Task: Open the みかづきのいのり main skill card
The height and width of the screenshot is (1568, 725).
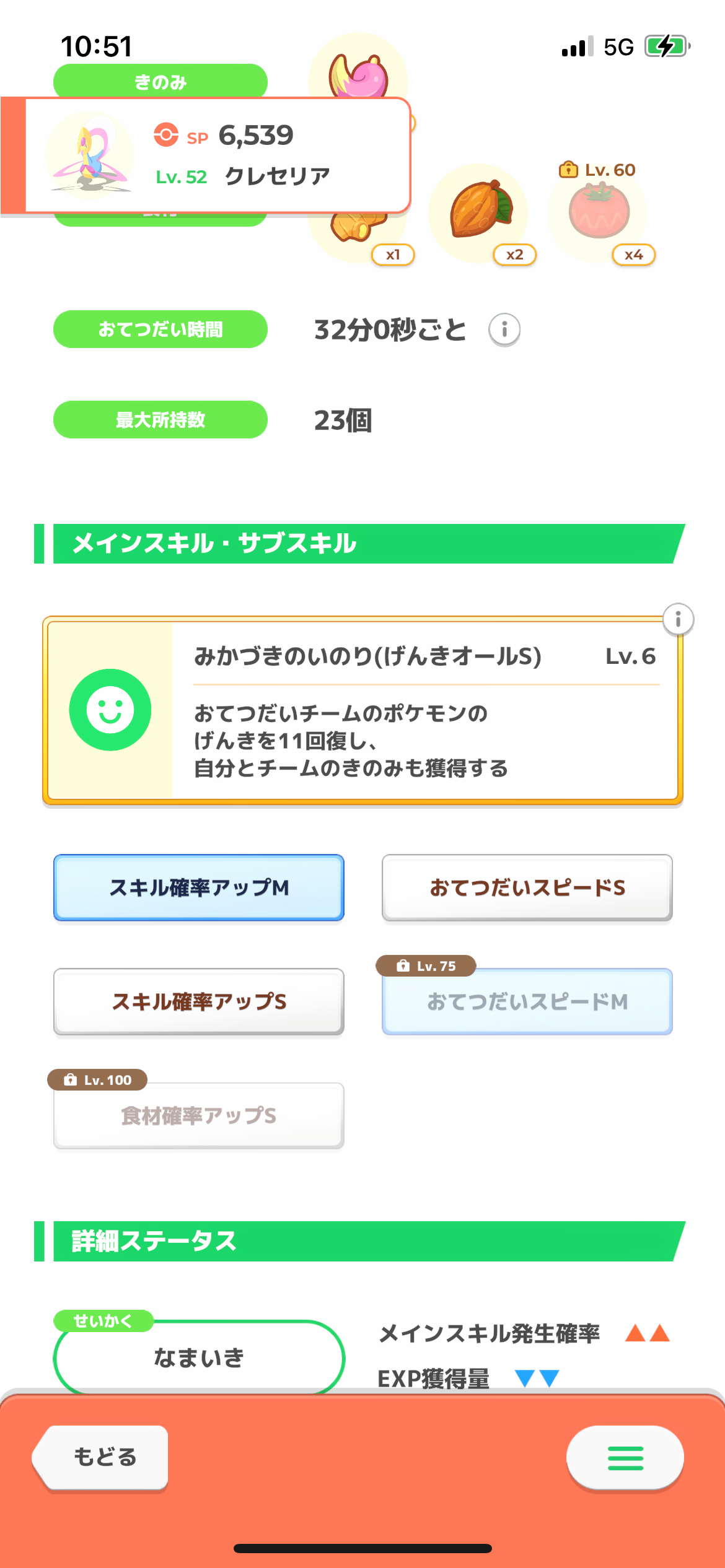Action: coord(362,711)
